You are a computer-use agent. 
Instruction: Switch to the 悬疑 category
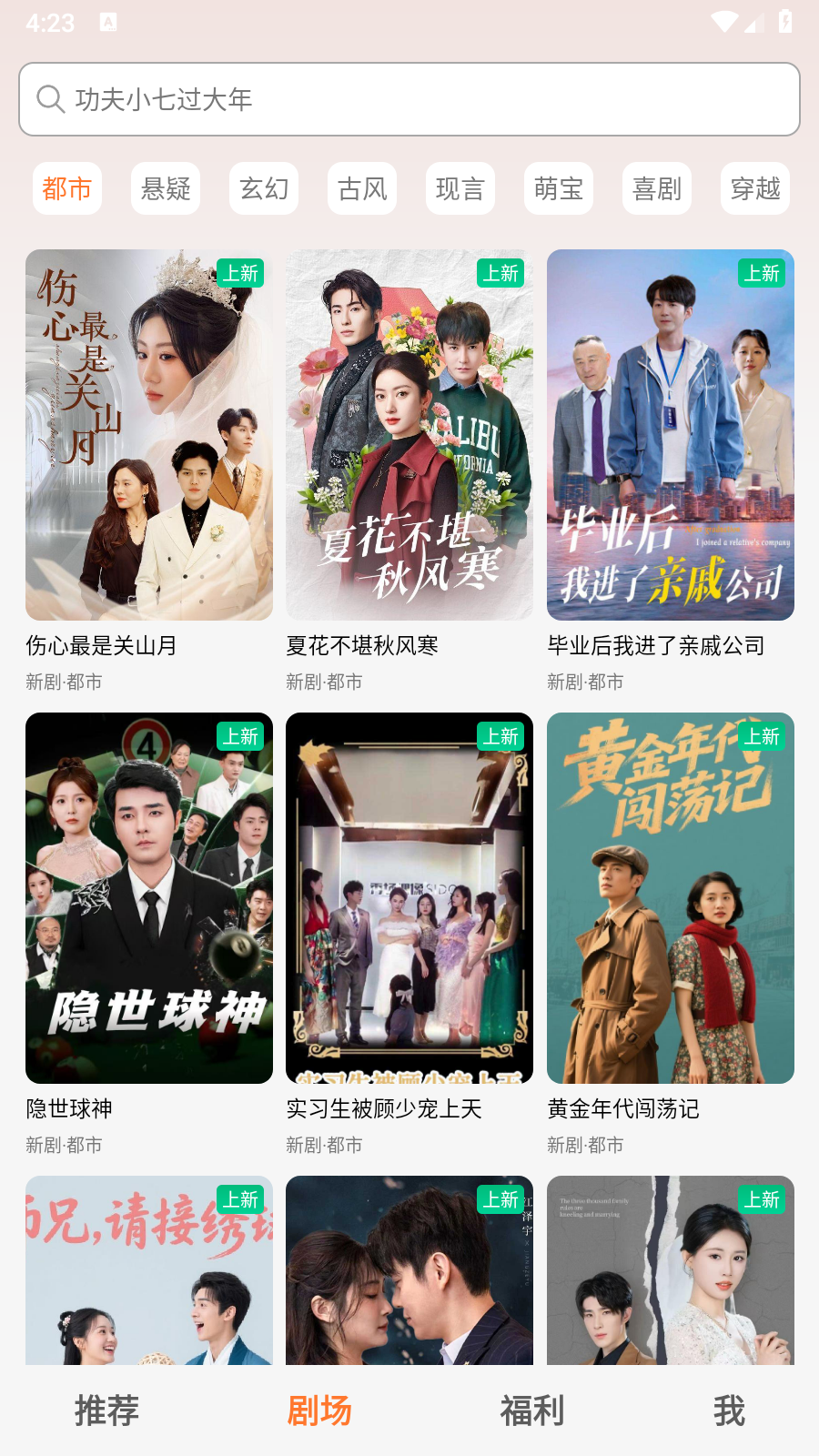[166, 188]
